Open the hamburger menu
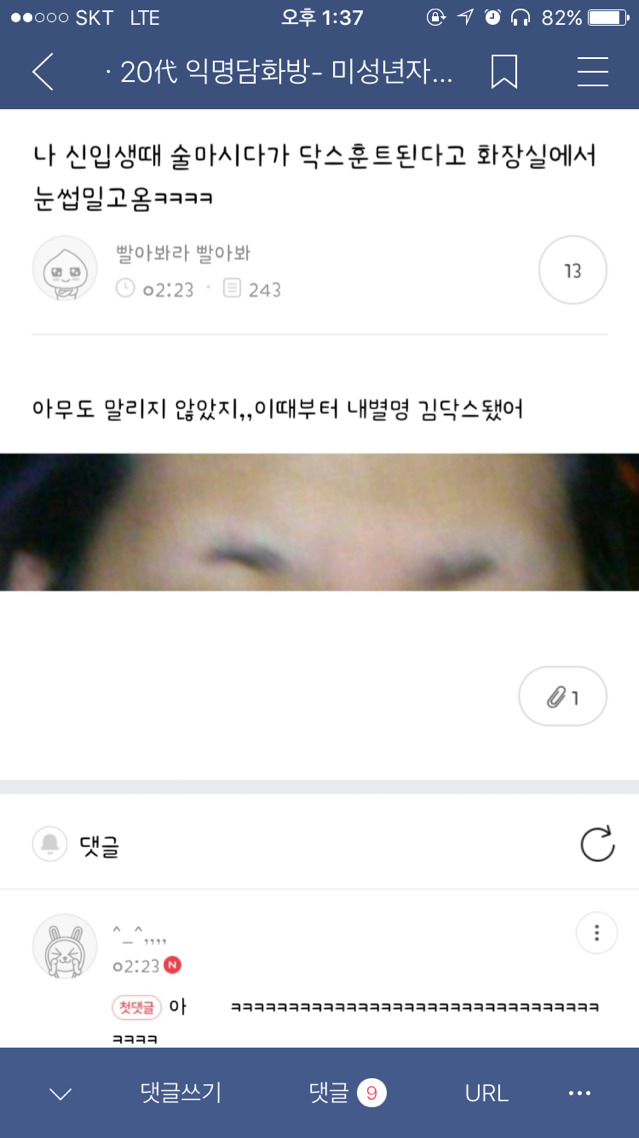The height and width of the screenshot is (1138, 639). tap(592, 72)
